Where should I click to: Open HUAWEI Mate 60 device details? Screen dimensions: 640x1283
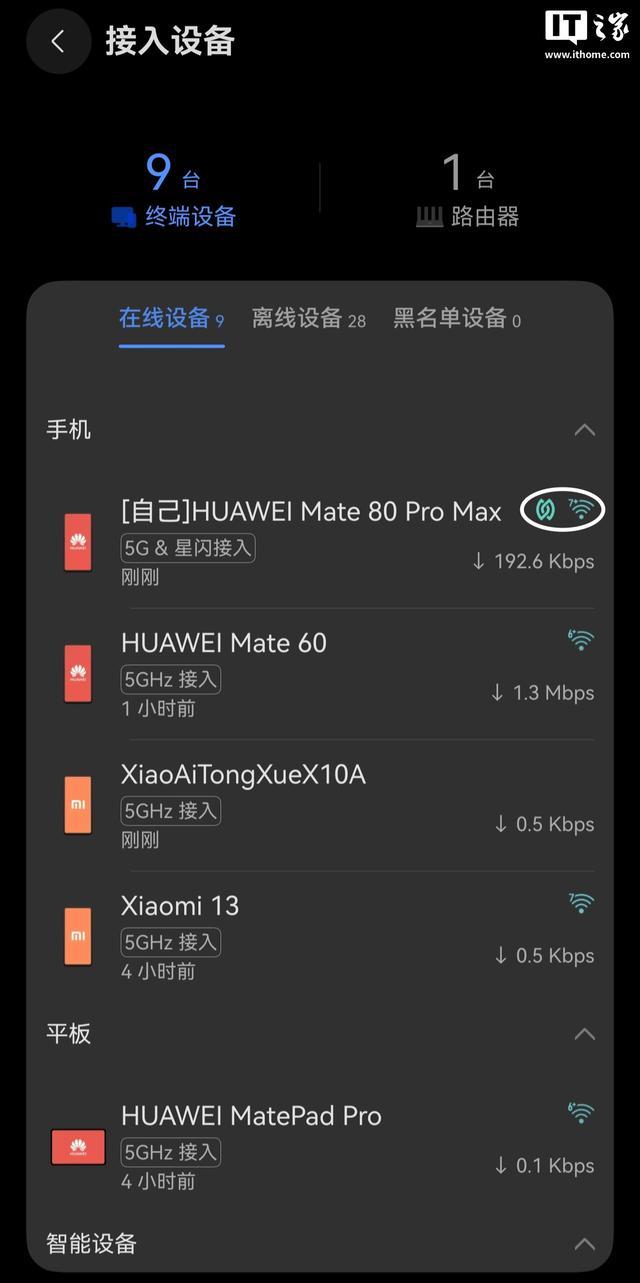(320, 674)
